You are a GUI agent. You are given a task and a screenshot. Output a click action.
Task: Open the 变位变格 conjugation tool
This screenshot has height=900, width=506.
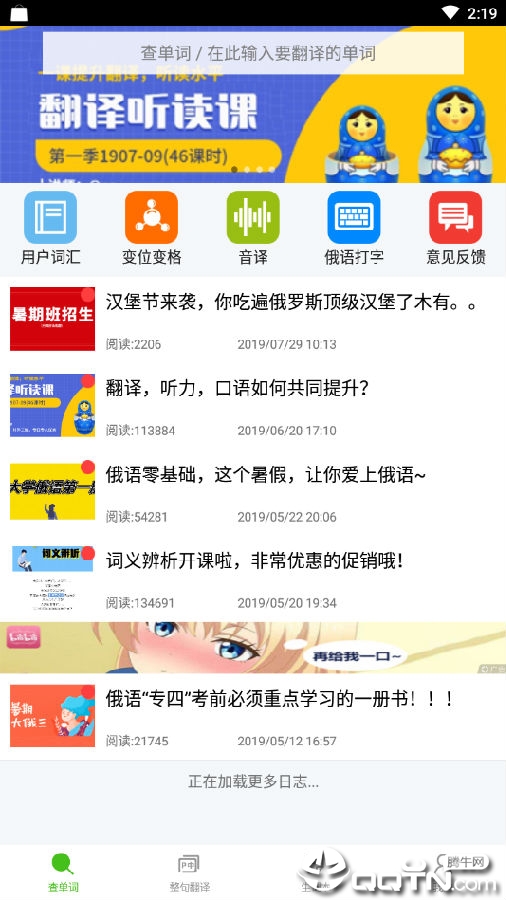click(151, 228)
